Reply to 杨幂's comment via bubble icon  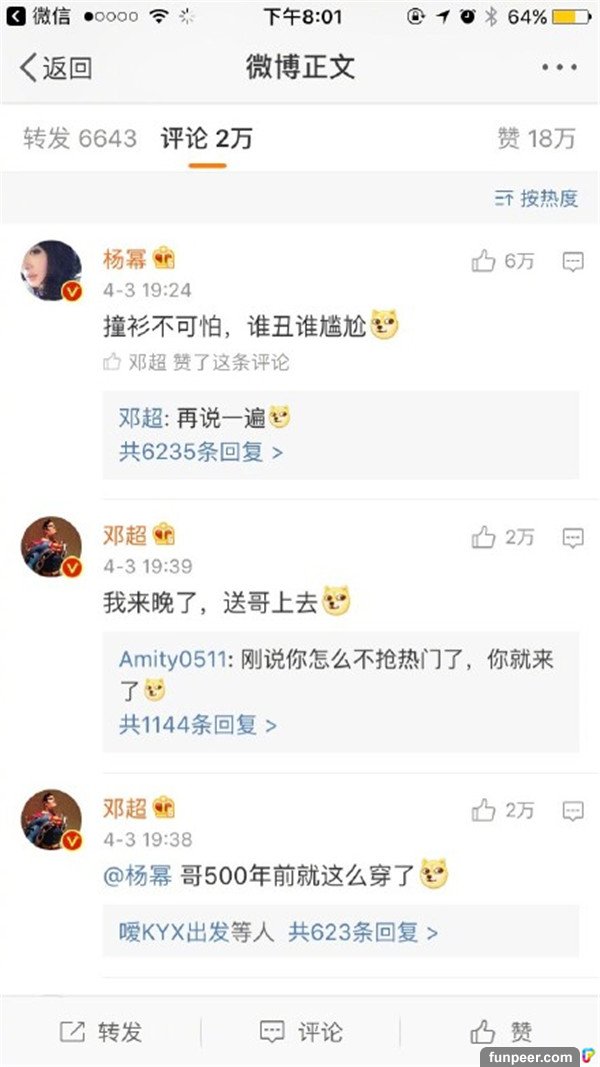[572, 262]
